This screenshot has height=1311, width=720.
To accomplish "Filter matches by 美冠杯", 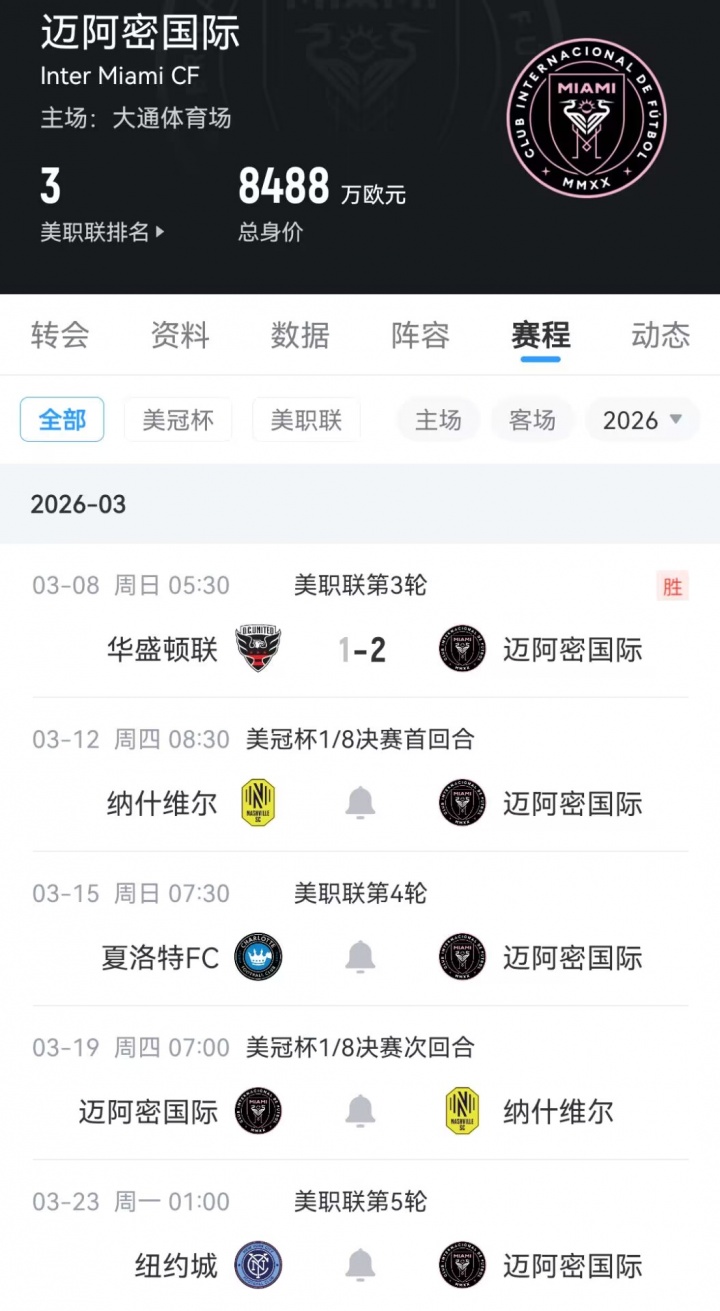I will point(178,420).
